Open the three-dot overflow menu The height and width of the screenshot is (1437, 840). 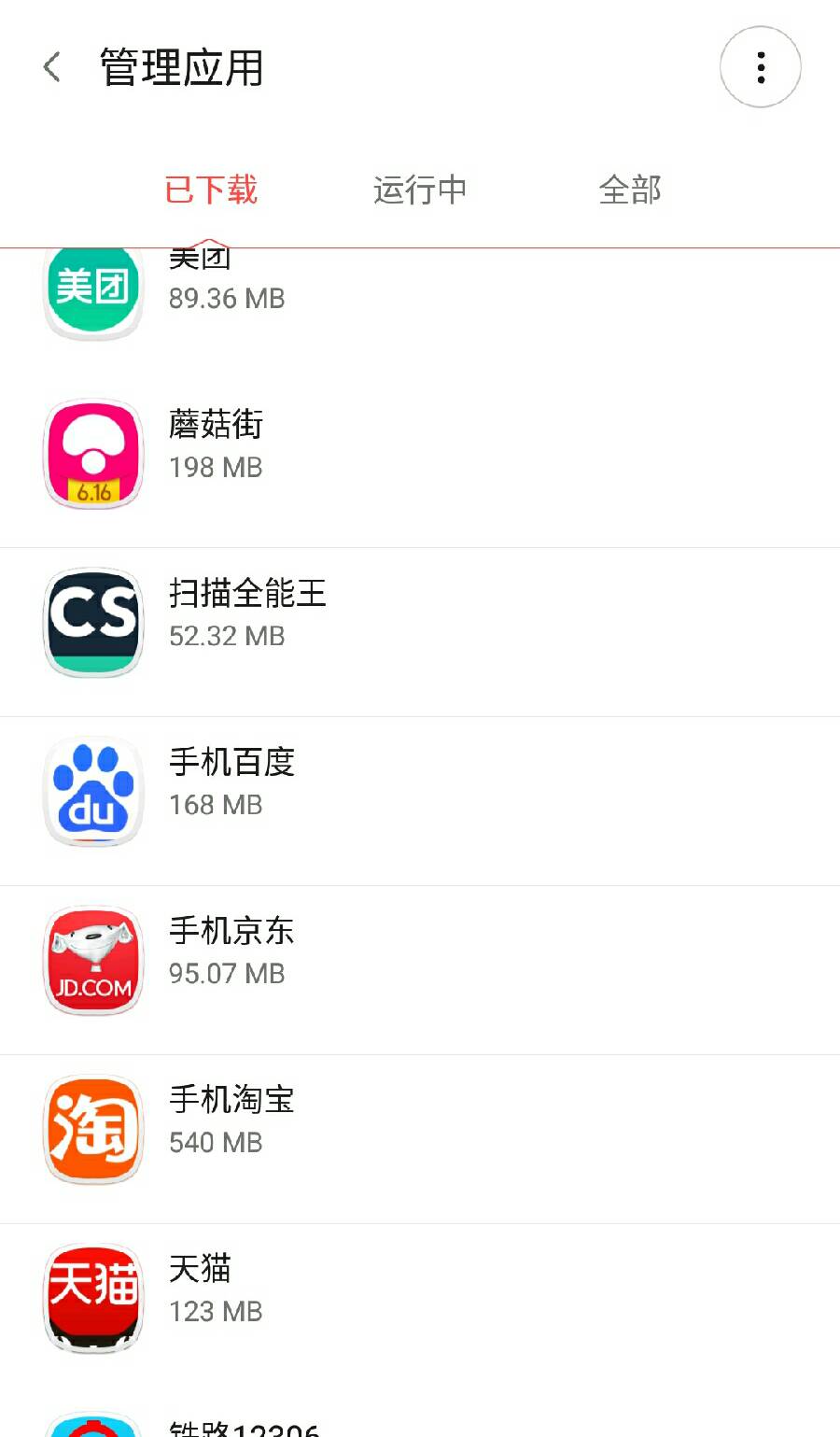click(x=761, y=67)
